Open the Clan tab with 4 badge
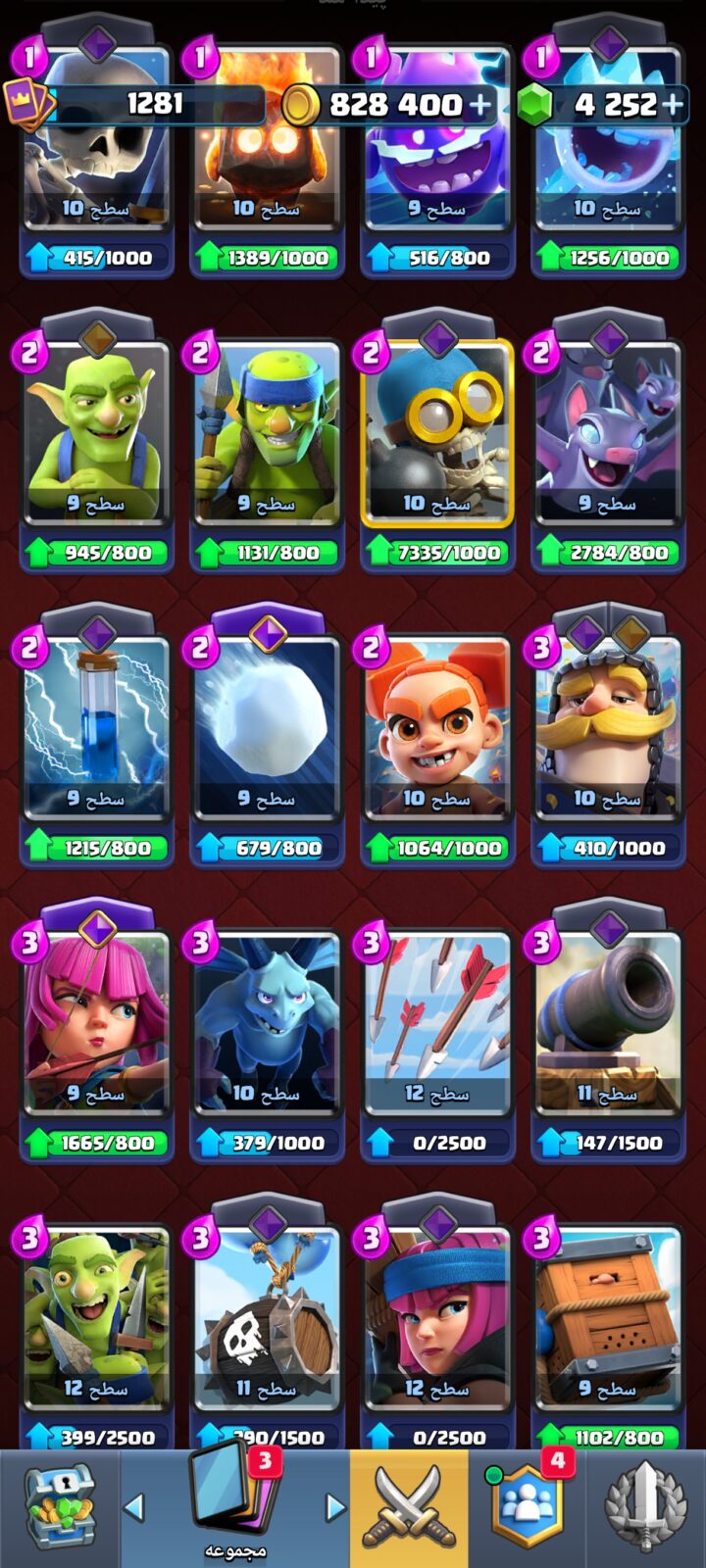706x1568 pixels. point(528,1507)
